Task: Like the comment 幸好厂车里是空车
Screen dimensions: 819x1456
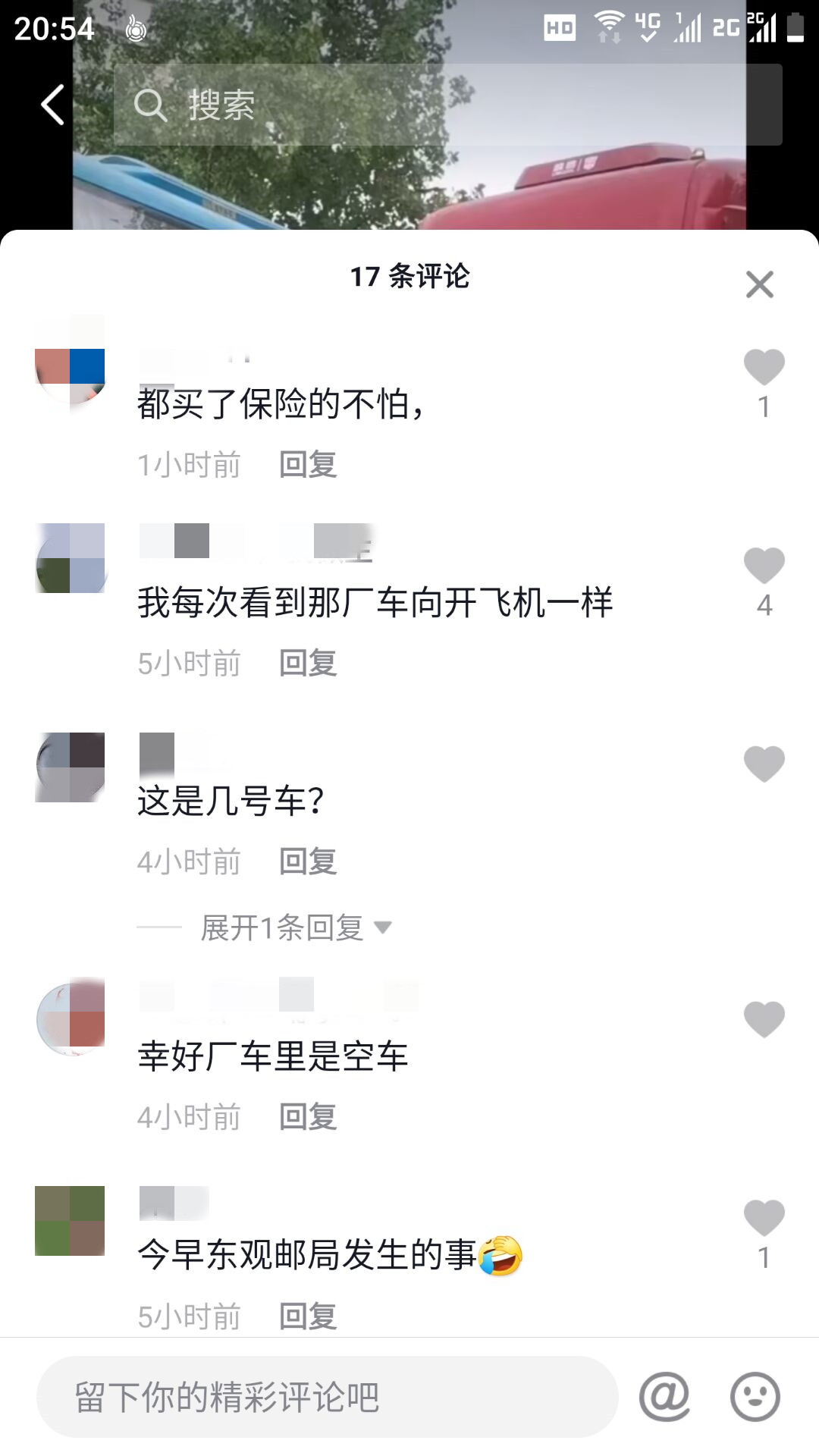Action: click(x=764, y=1019)
